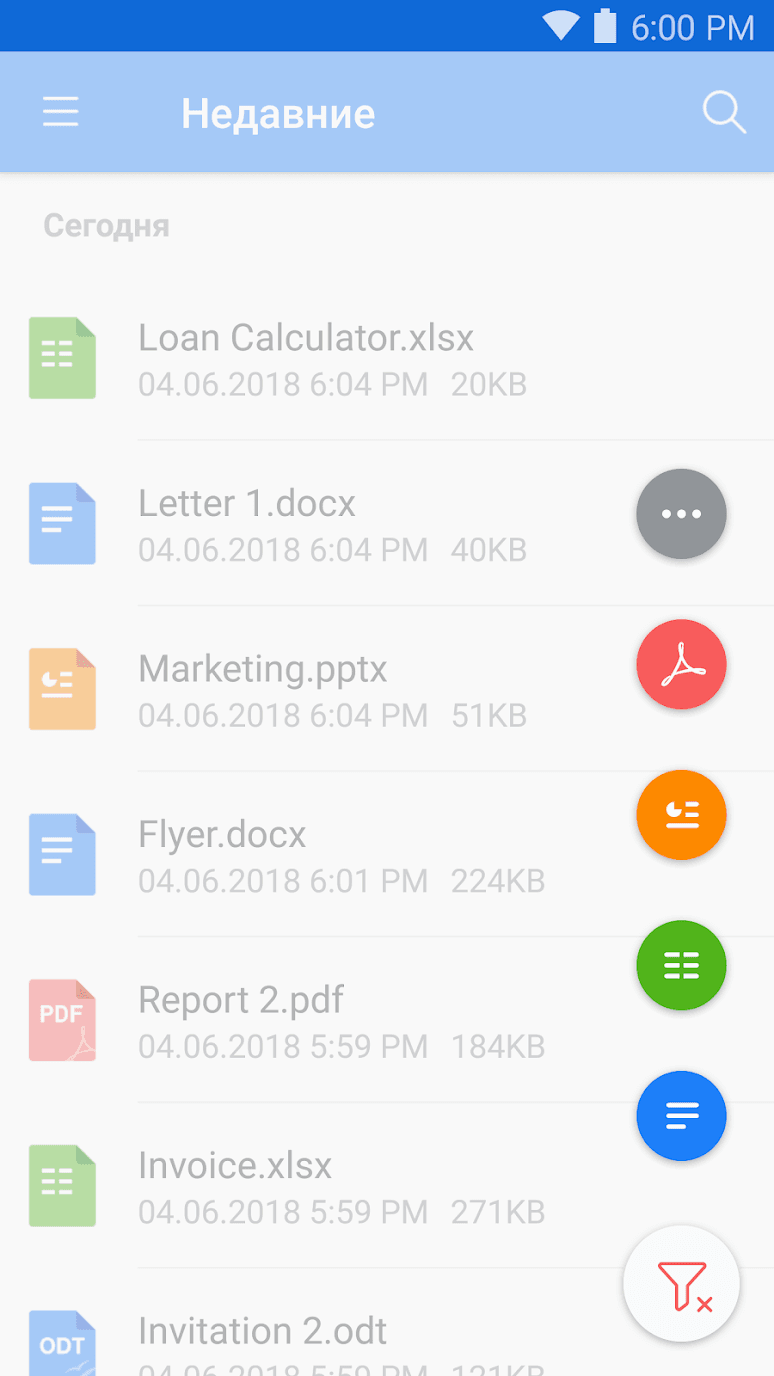Filter list to presentation files
774x1376 pixels.
681,815
